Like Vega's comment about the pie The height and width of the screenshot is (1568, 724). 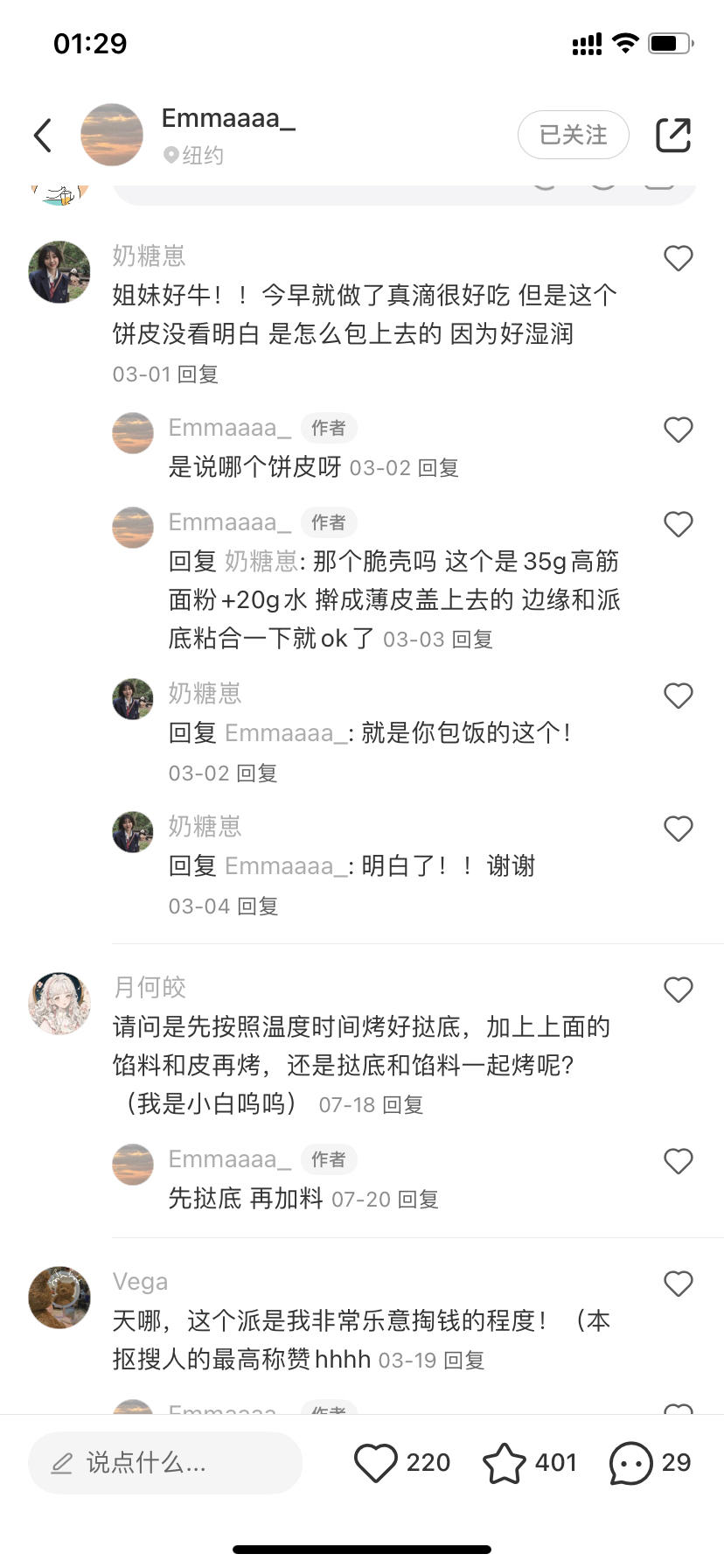pyautogui.click(x=679, y=1284)
